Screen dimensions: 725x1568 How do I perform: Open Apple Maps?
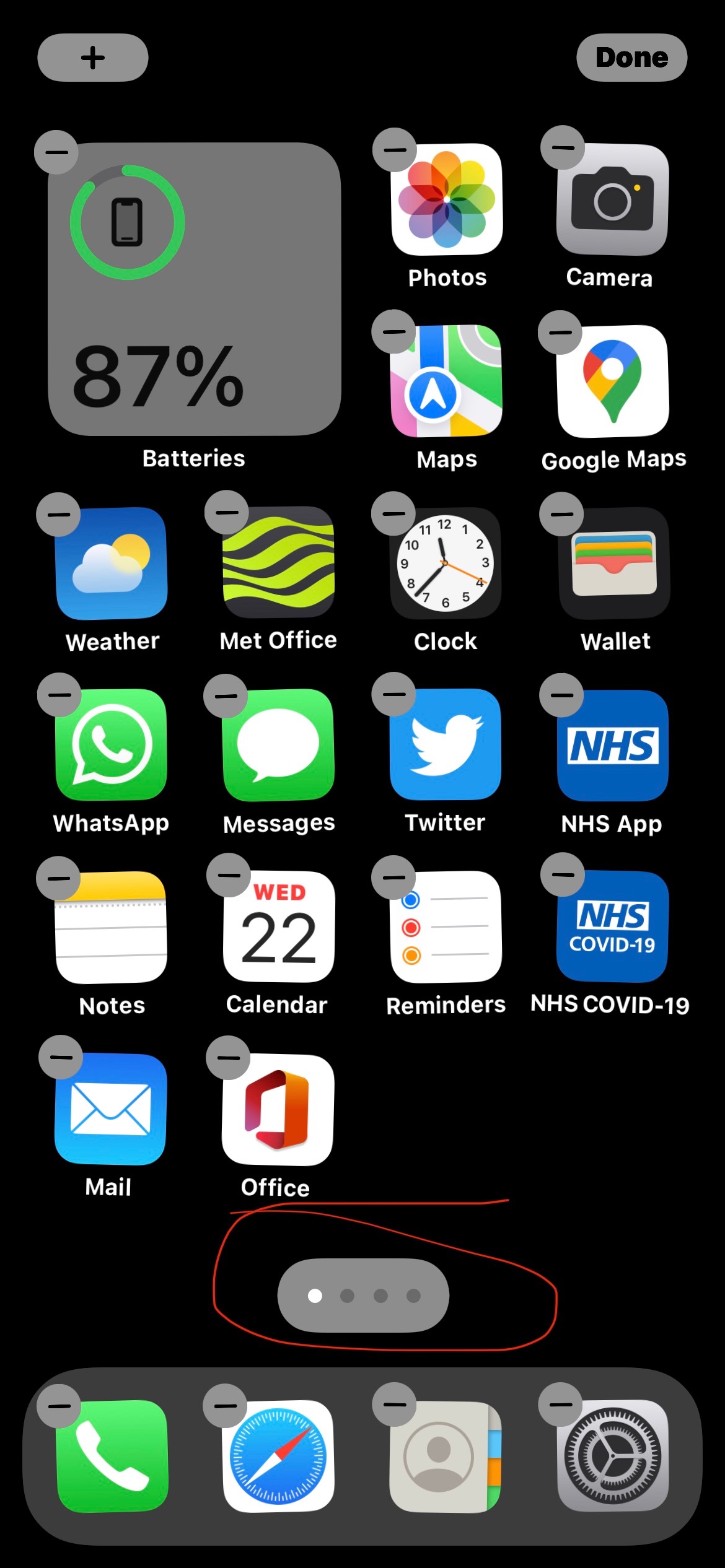pyautogui.click(x=447, y=381)
